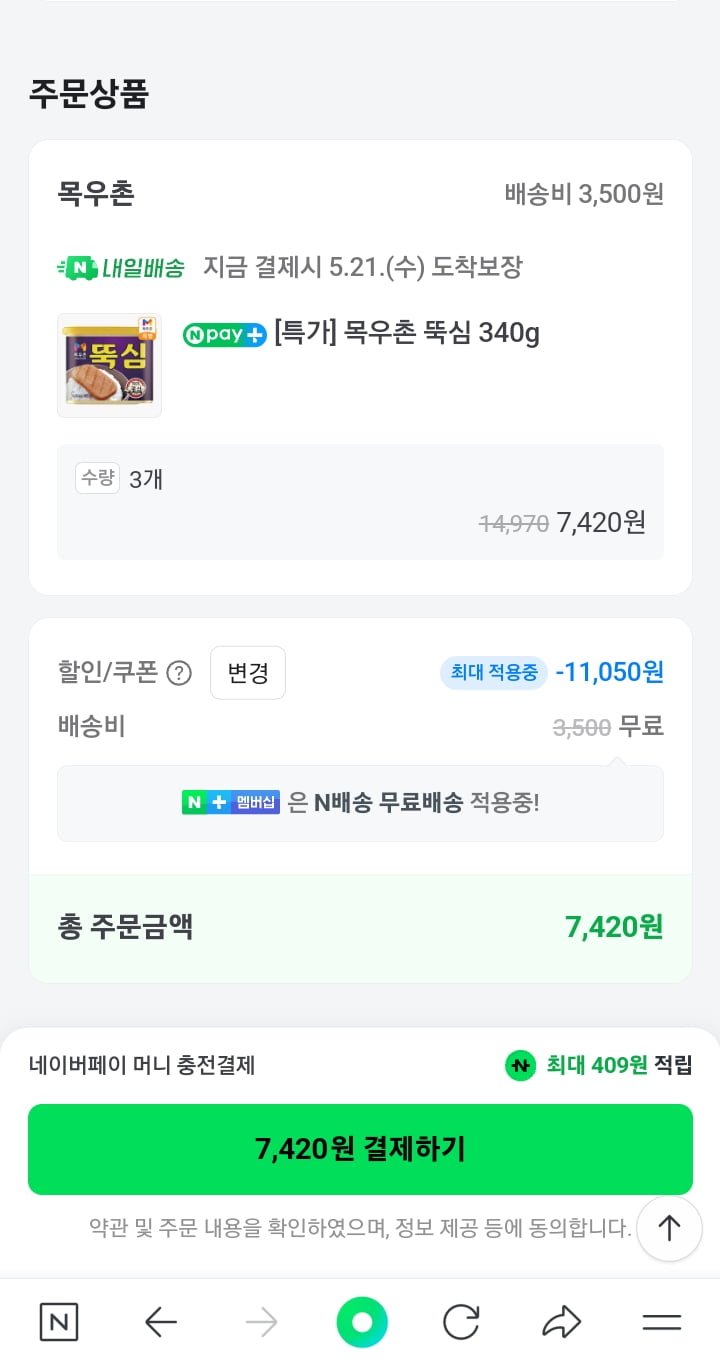Reload the current page
This screenshot has width=720, height=1365.
pyautogui.click(x=461, y=1322)
